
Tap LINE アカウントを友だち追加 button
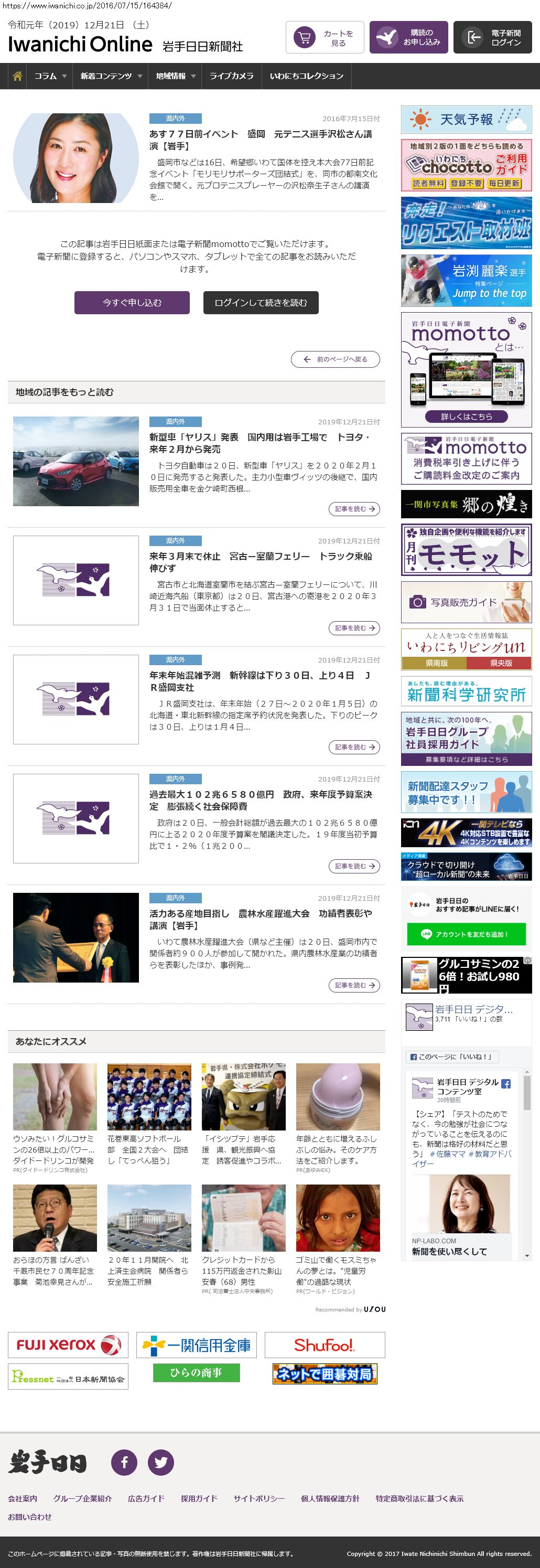[466, 934]
